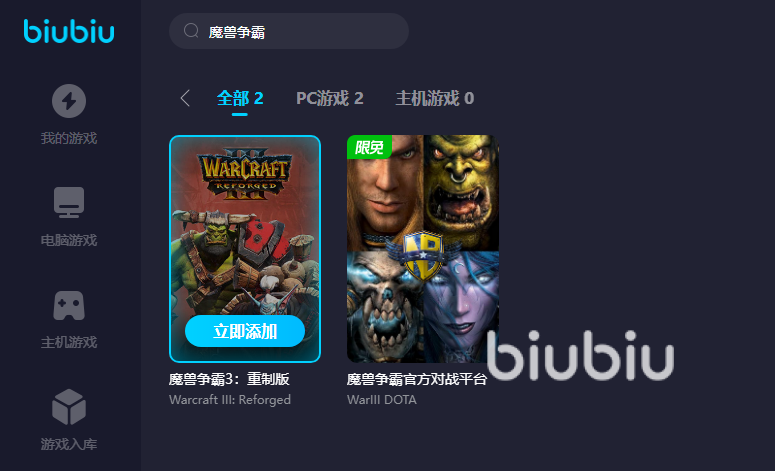Go back with the left arrow

coord(184,98)
